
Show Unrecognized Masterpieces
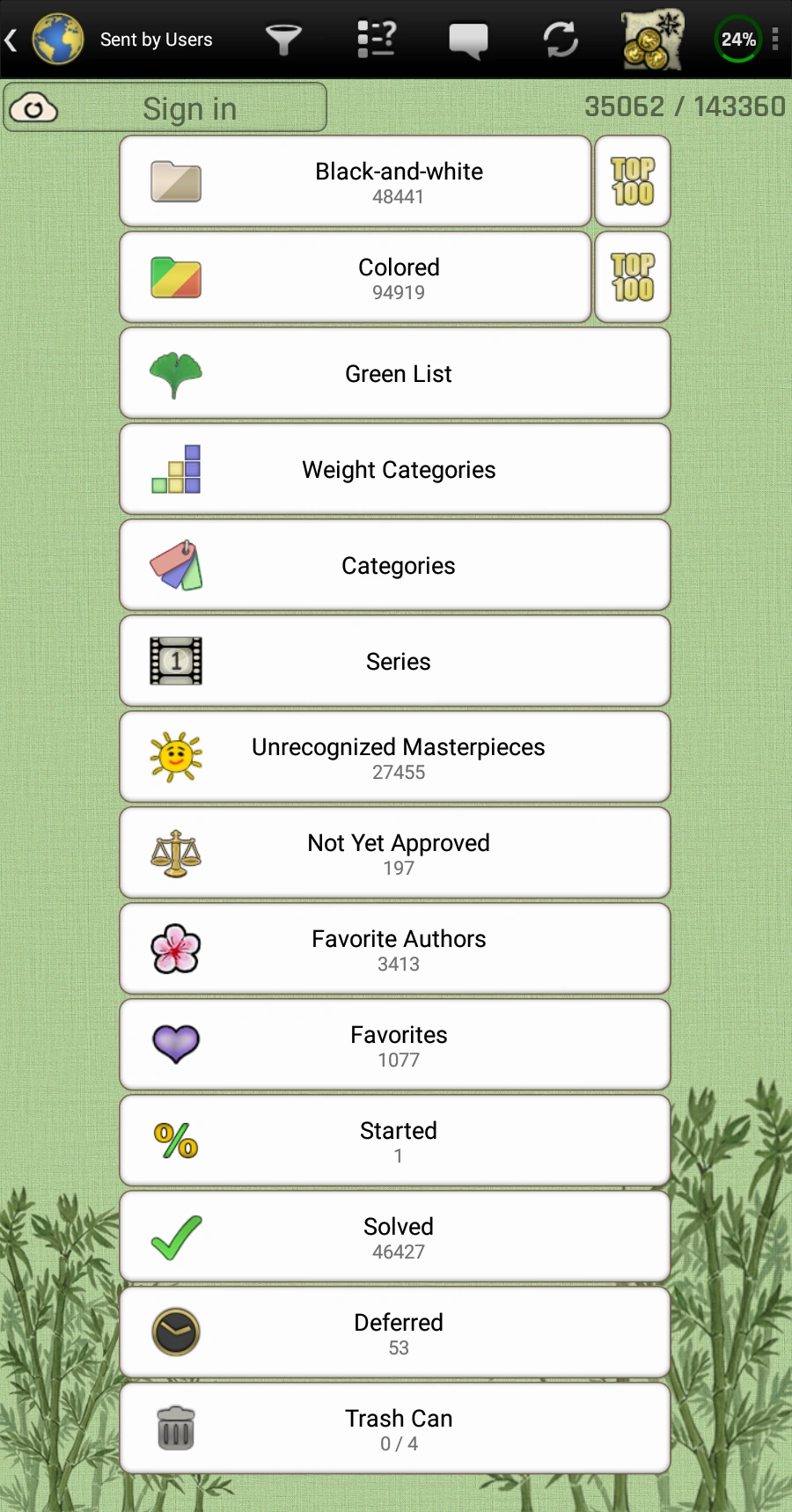tap(395, 757)
